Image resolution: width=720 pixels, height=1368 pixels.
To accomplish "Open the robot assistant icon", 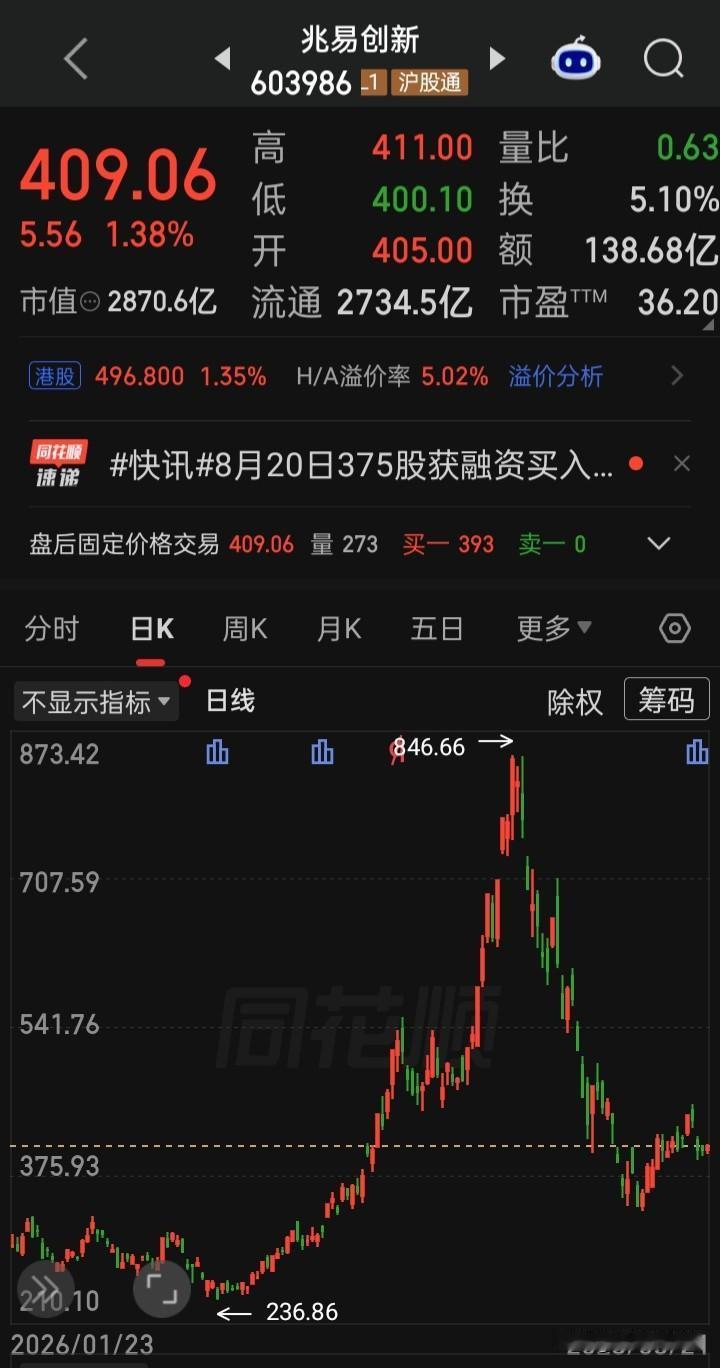I will click(576, 60).
